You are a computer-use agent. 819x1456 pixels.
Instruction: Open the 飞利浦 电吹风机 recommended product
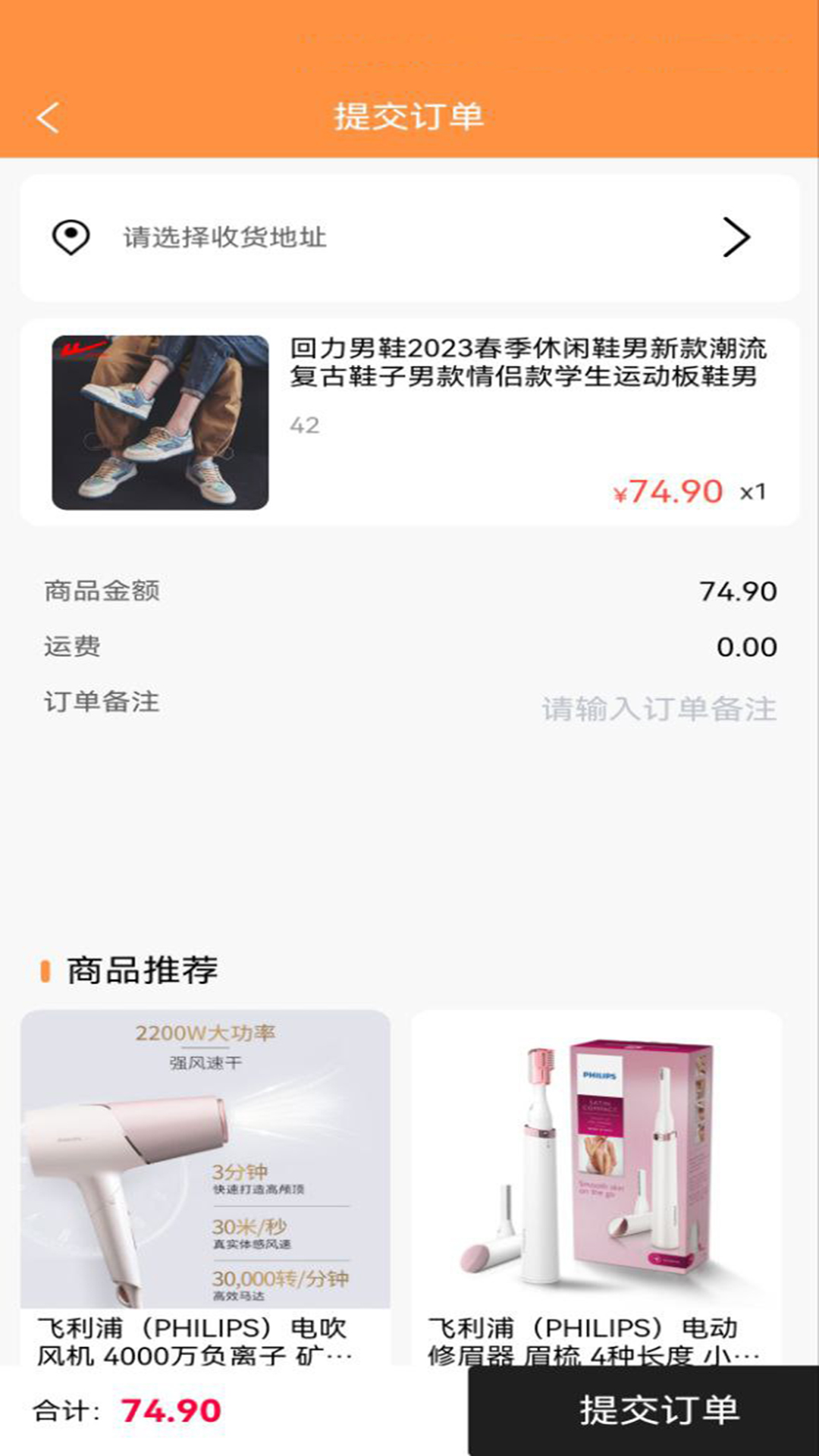tap(205, 1183)
